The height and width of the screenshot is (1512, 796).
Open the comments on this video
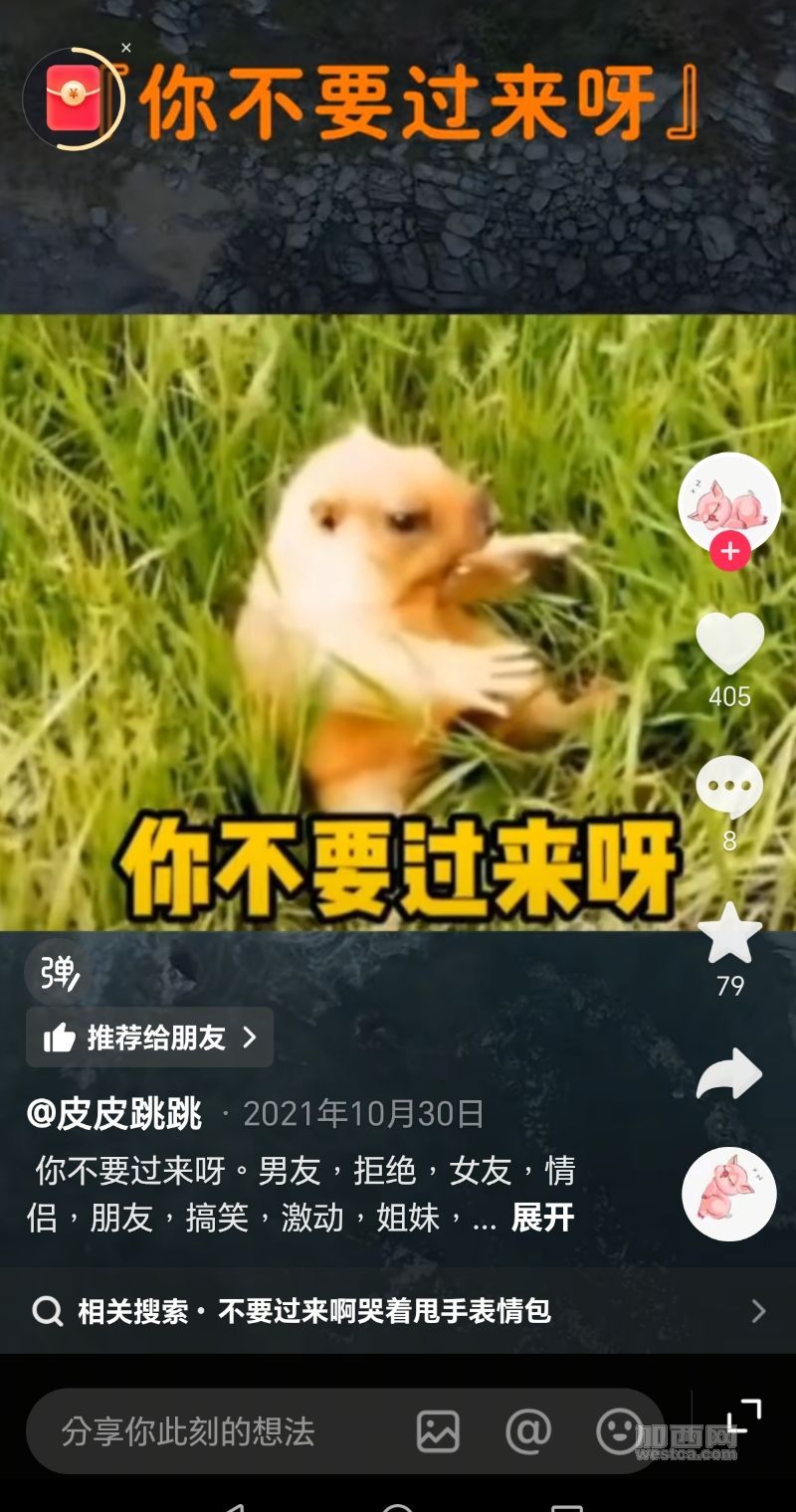(x=729, y=788)
